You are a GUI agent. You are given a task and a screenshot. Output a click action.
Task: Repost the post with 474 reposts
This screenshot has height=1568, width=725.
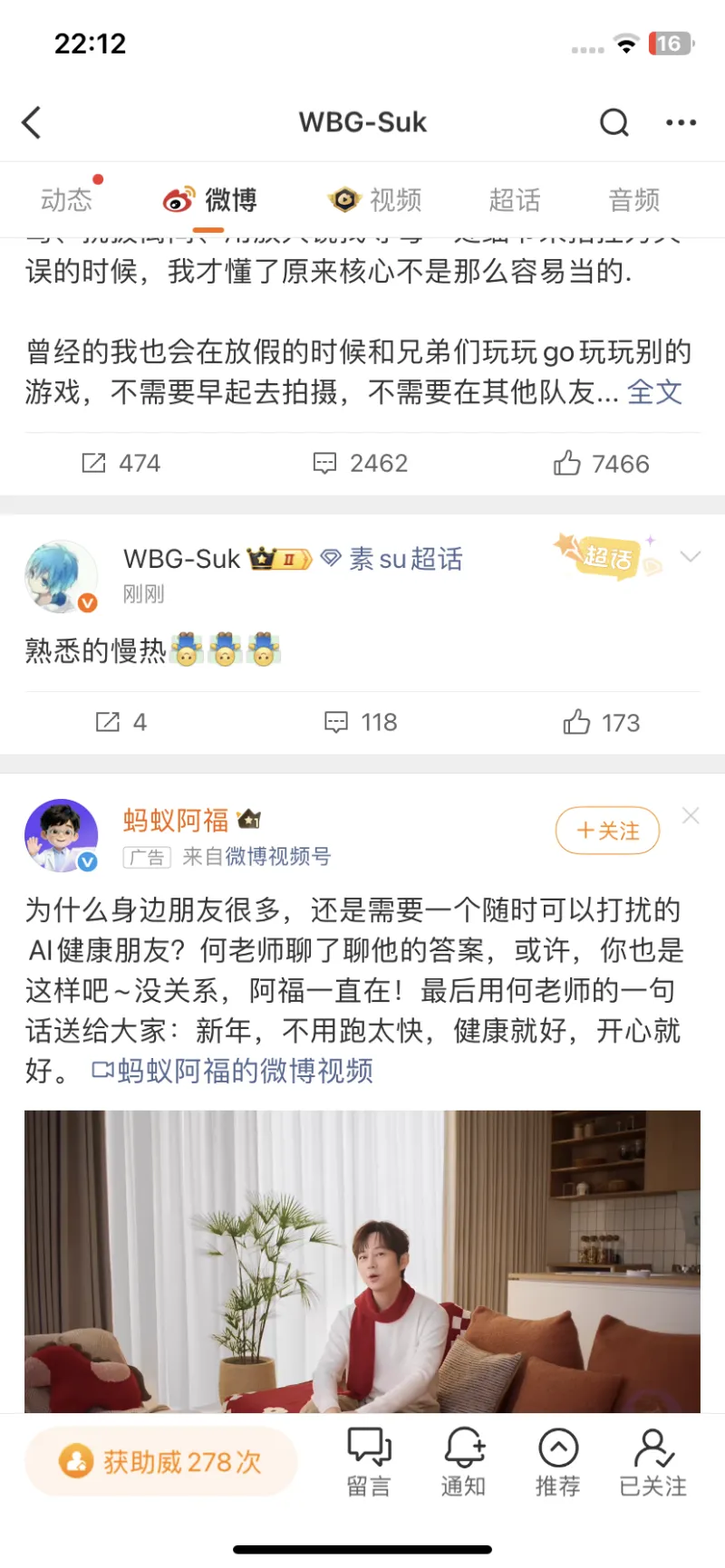click(121, 464)
